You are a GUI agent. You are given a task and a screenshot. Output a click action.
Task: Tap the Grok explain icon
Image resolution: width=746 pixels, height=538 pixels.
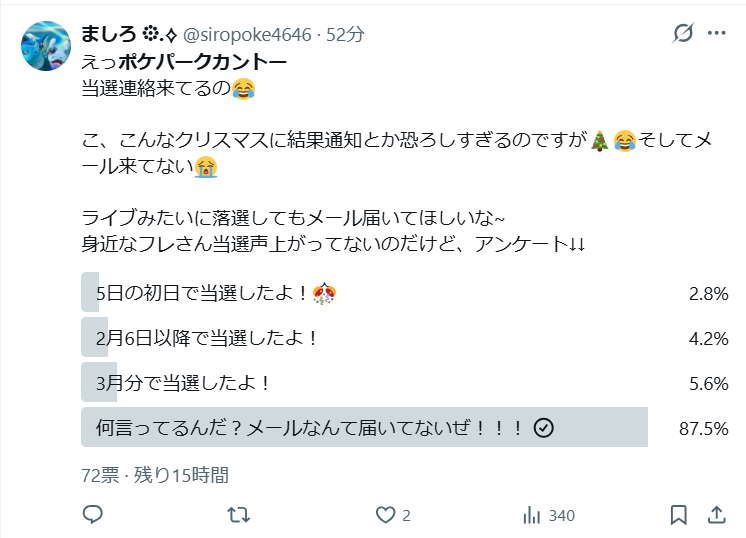click(x=683, y=33)
